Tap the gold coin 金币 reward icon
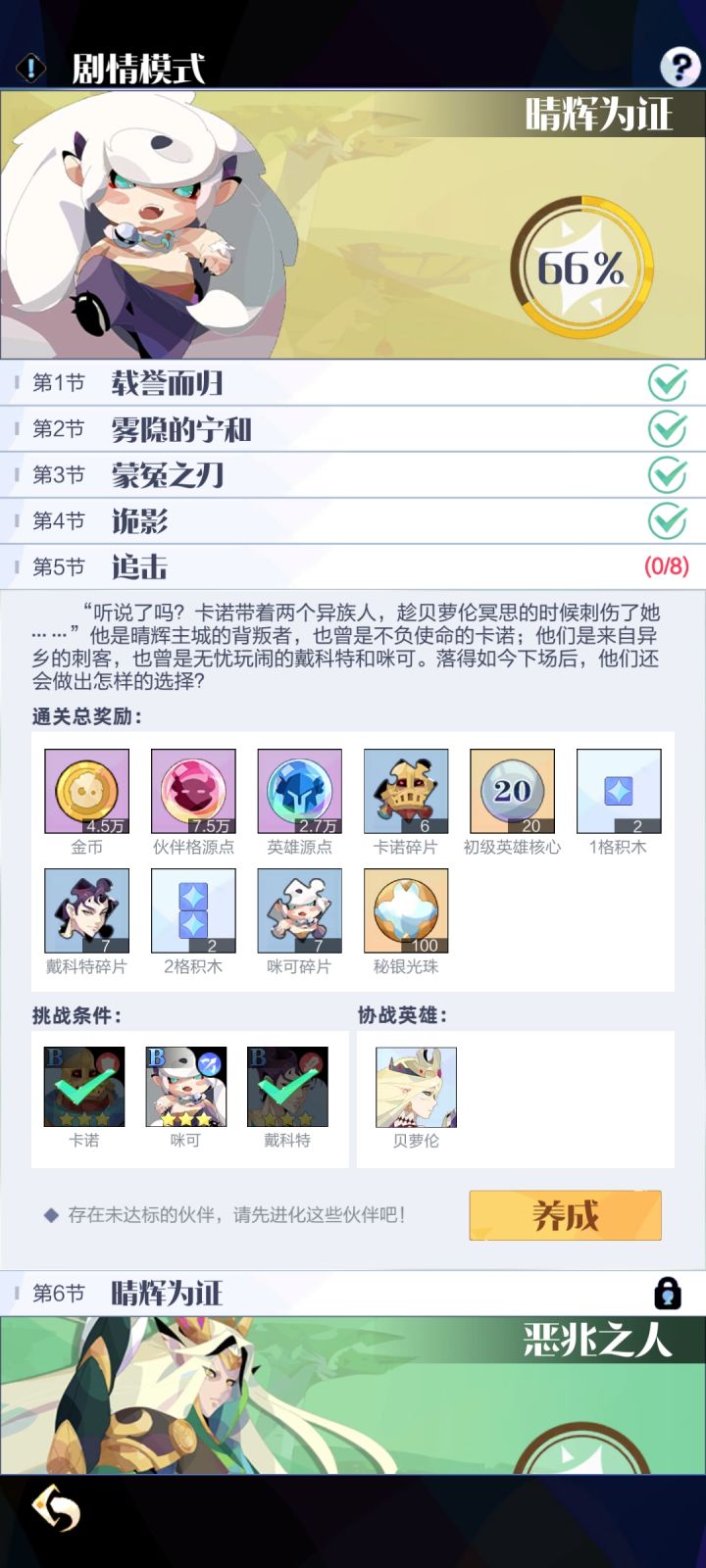 click(x=88, y=791)
